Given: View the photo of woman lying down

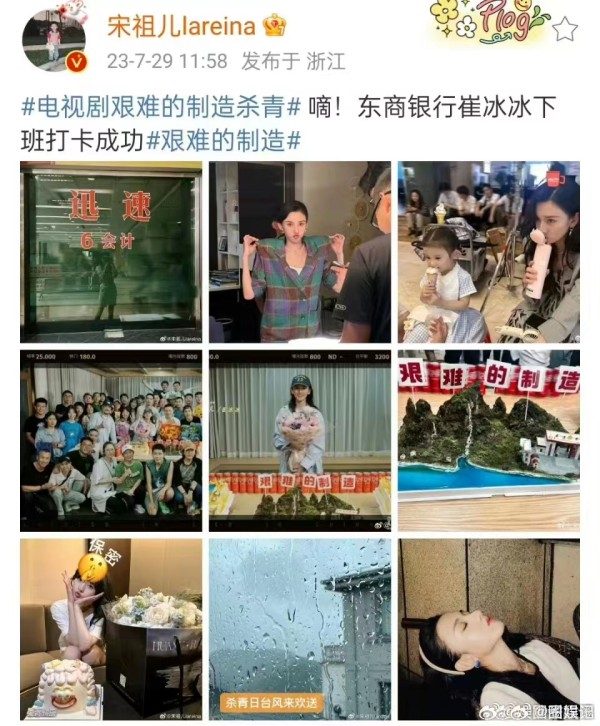Looking at the screenshot, I should click(488, 628).
